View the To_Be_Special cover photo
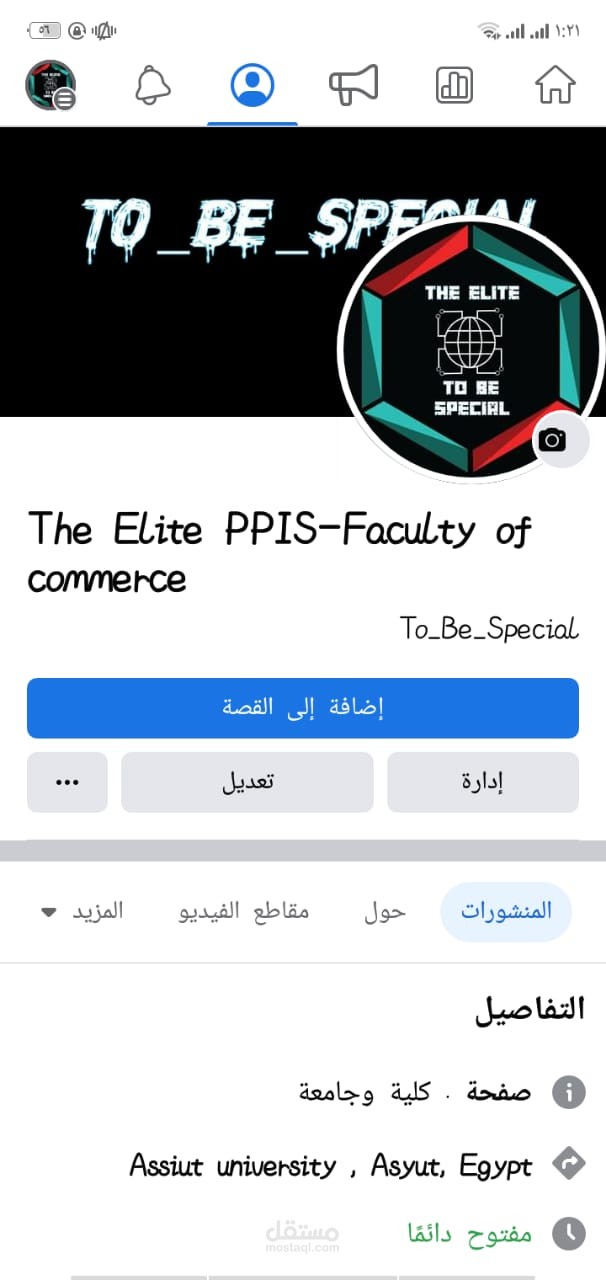Image resolution: width=606 pixels, height=1280 pixels. tap(170, 272)
